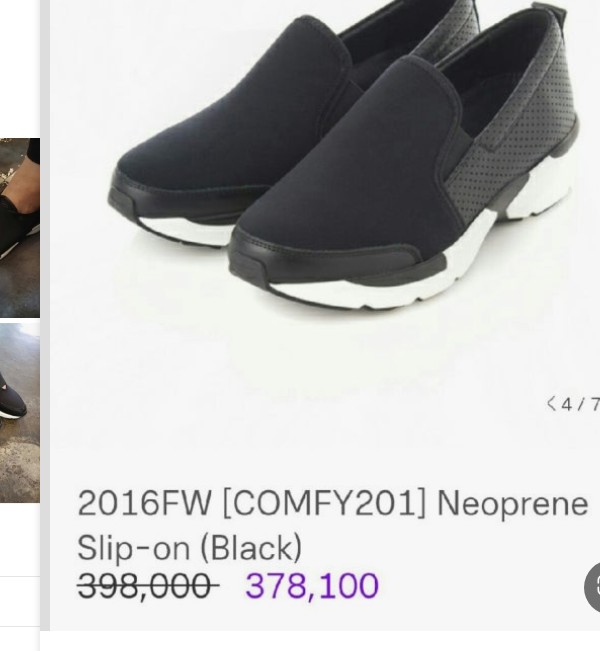Open the lower worn-shoe photo thumbnail
The image size is (600, 651).
pos(19,412)
